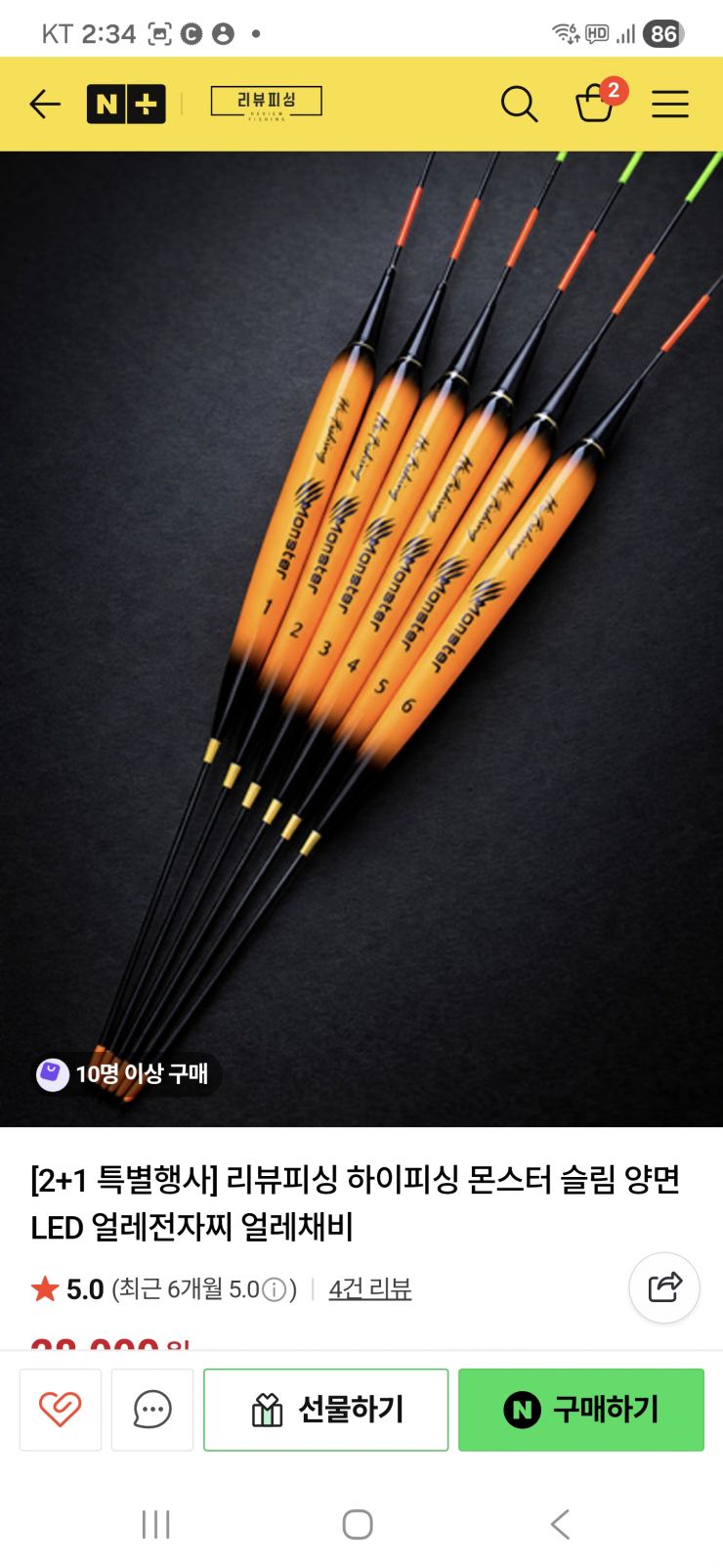Open the recent apps view

pos(156,1524)
